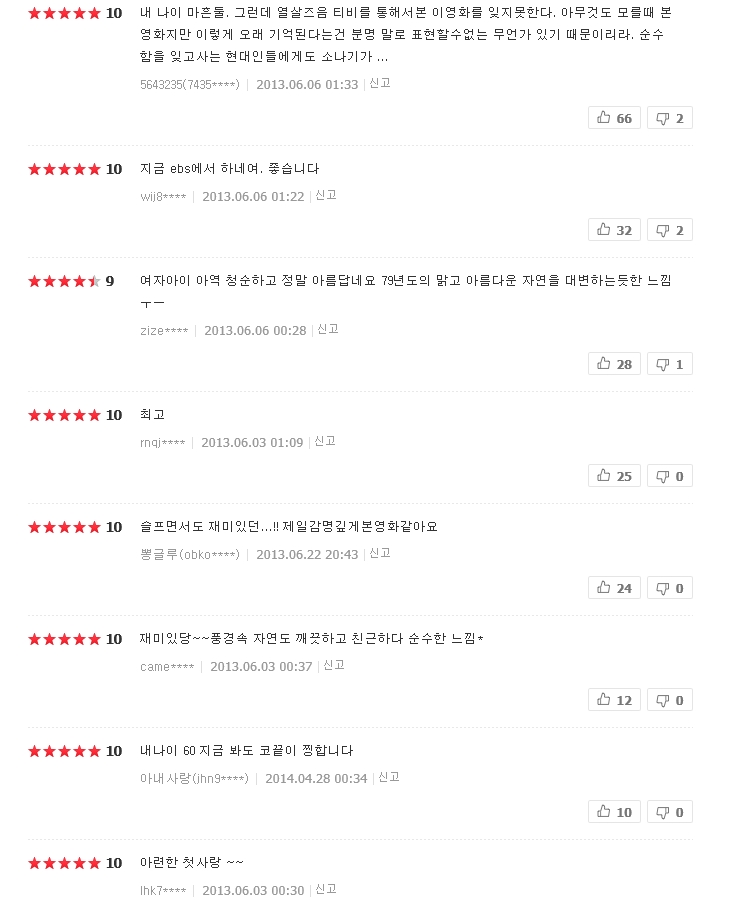Report the review by zize****
This screenshot has height=910, width=730.
(x=328, y=329)
